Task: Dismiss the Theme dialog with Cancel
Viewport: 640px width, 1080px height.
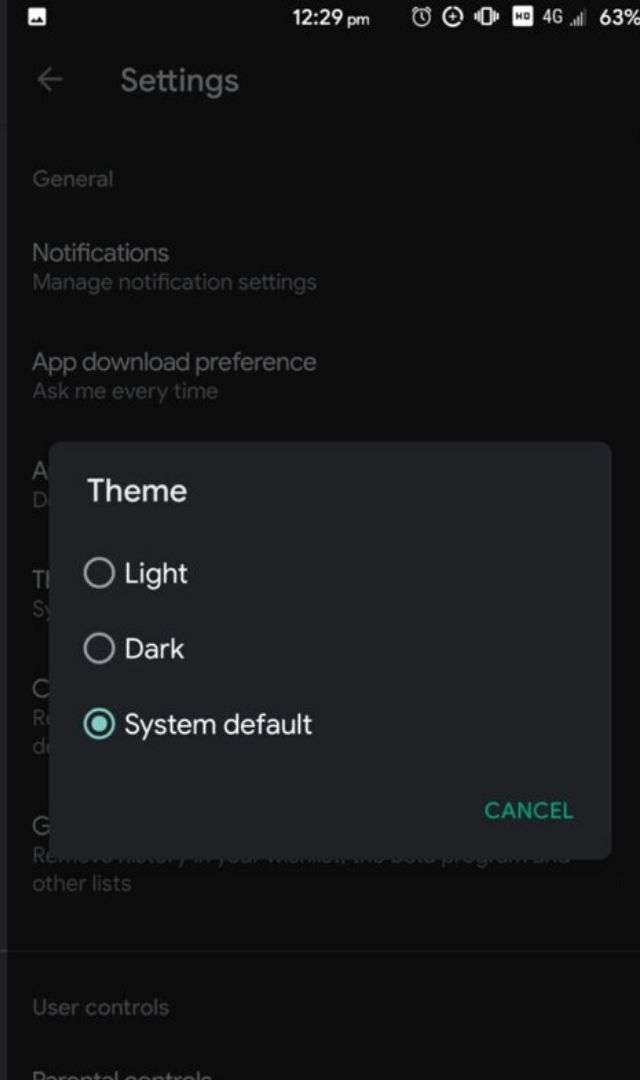Action: pyautogui.click(x=528, y=811)
